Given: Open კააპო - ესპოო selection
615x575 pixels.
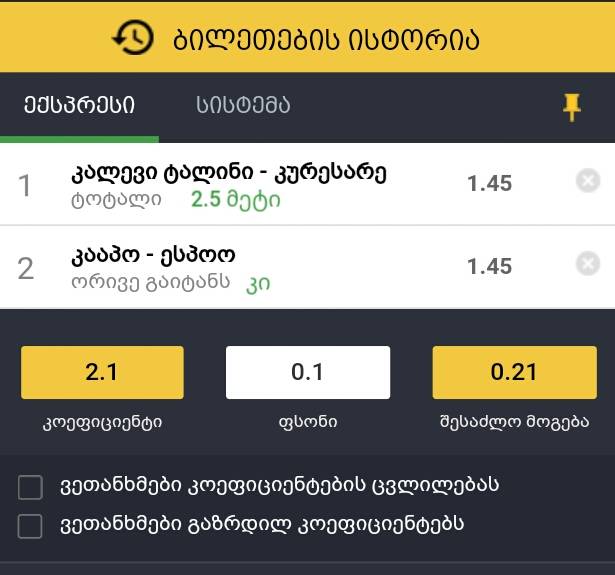Looking at the screenshot, I should coord(154,254).
